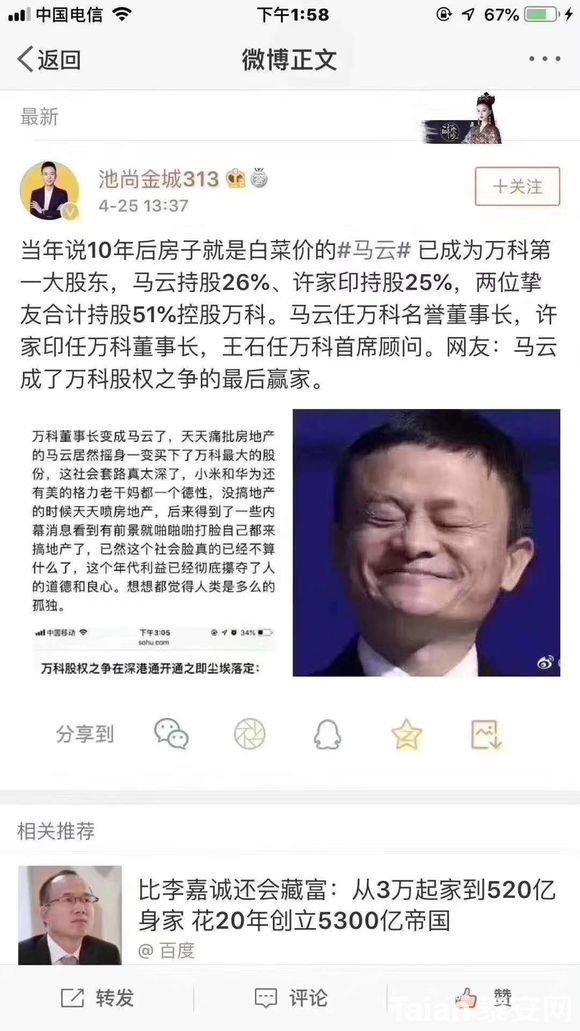Share the post to QQ Zone star icon

[x=406, y=734]
